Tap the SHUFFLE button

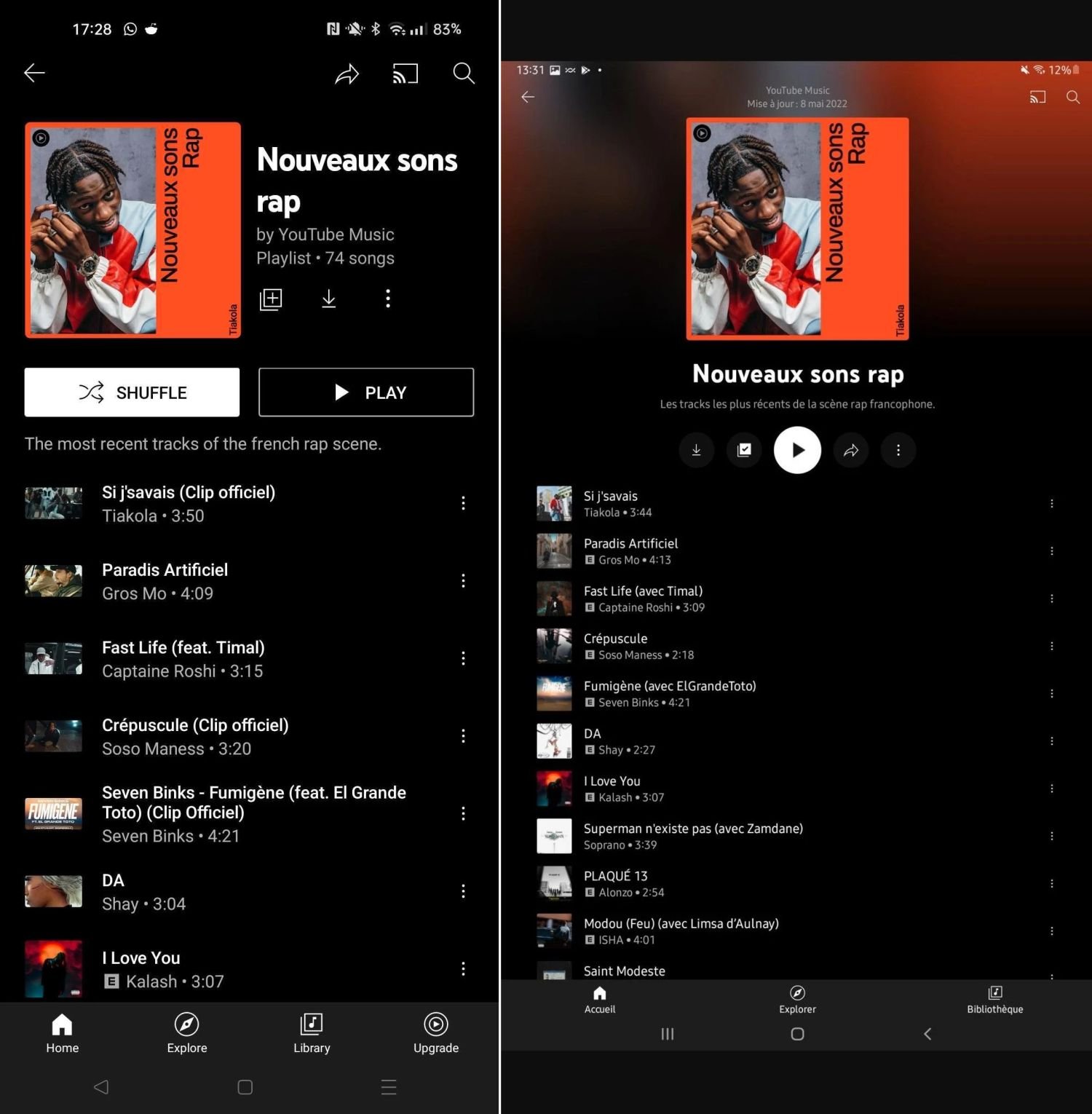(132, 392)
